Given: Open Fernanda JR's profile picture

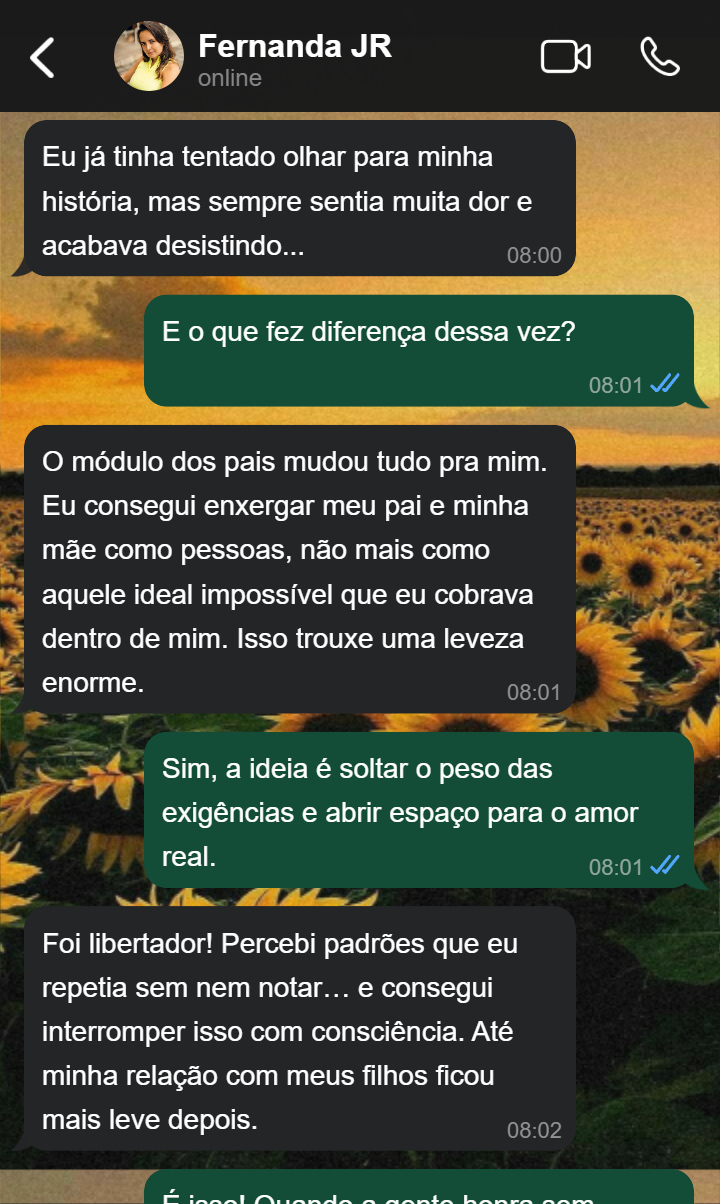Looking at the screenshot, I should 148,56.
